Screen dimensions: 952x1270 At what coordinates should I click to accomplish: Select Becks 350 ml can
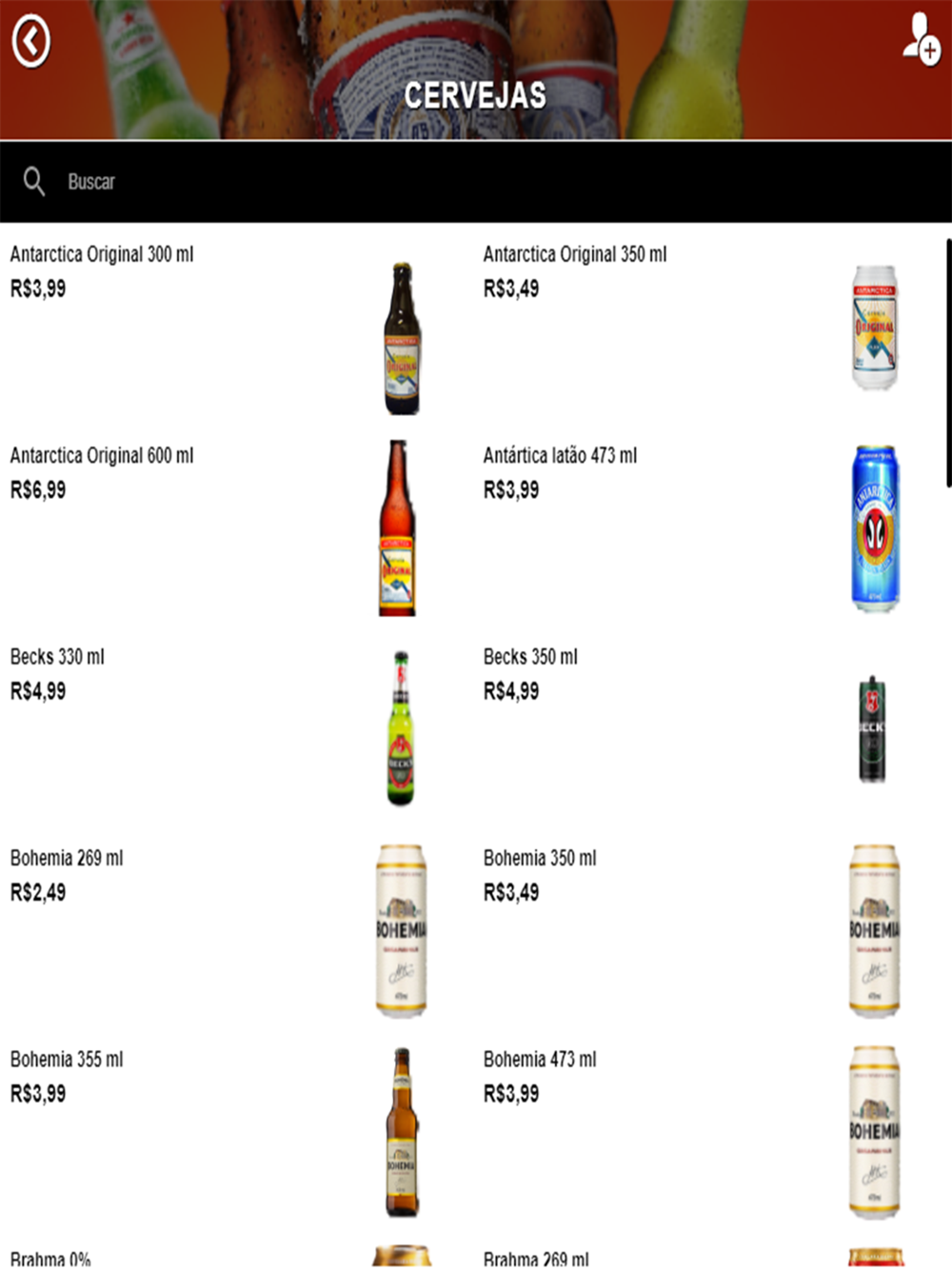point(530,657)
